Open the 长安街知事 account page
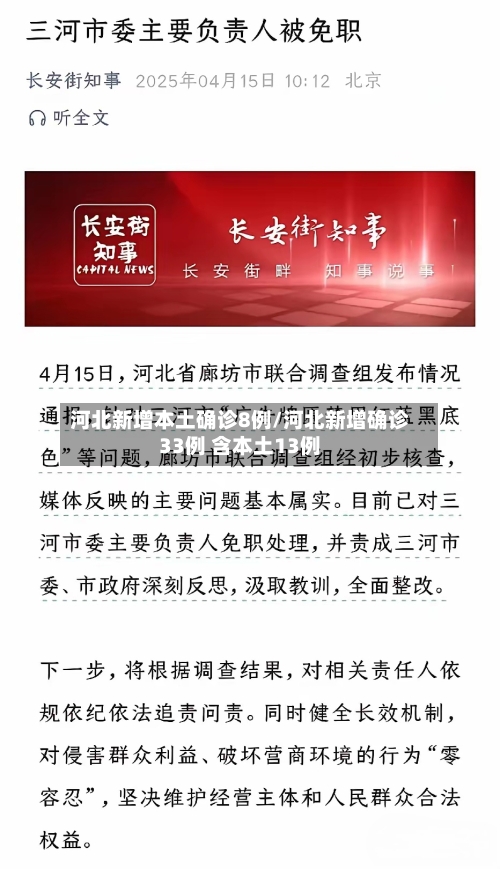Screen dimensions: 500x869 coord(73,80)
